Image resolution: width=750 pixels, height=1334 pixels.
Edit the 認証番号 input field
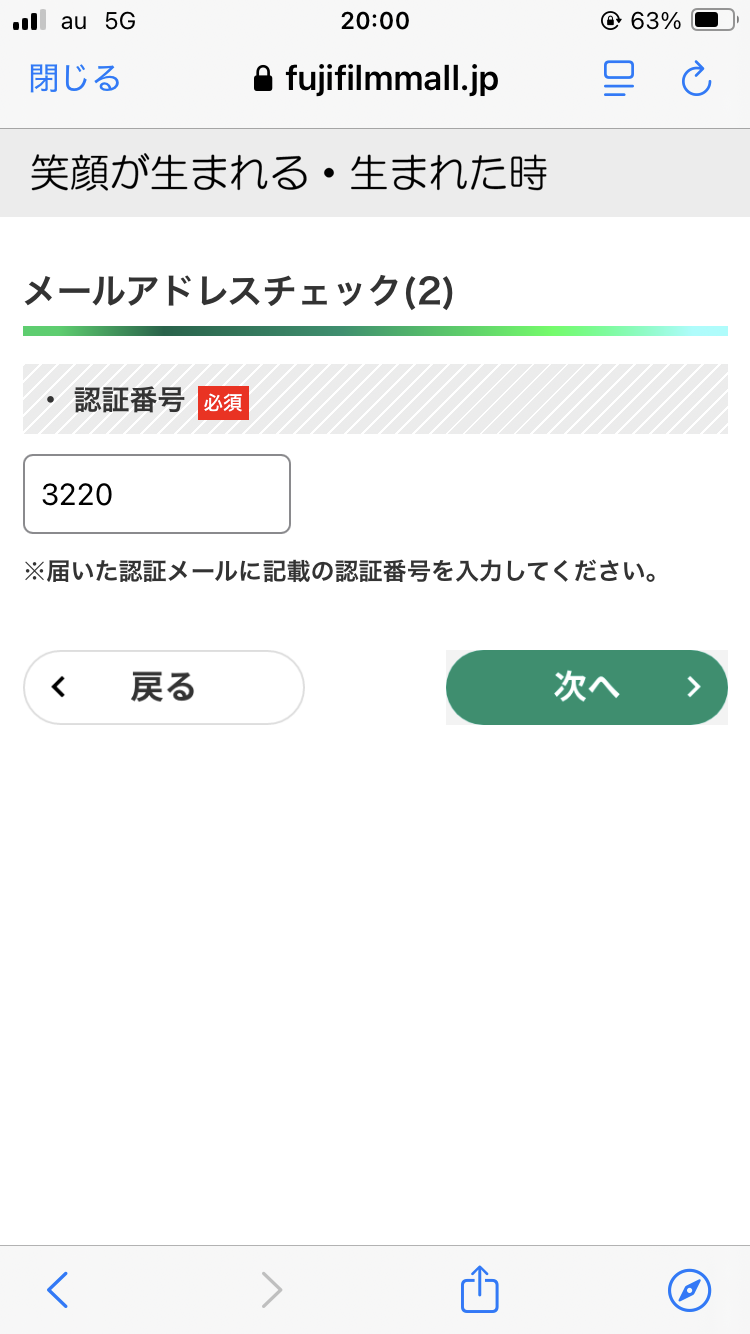pos(157,494)
